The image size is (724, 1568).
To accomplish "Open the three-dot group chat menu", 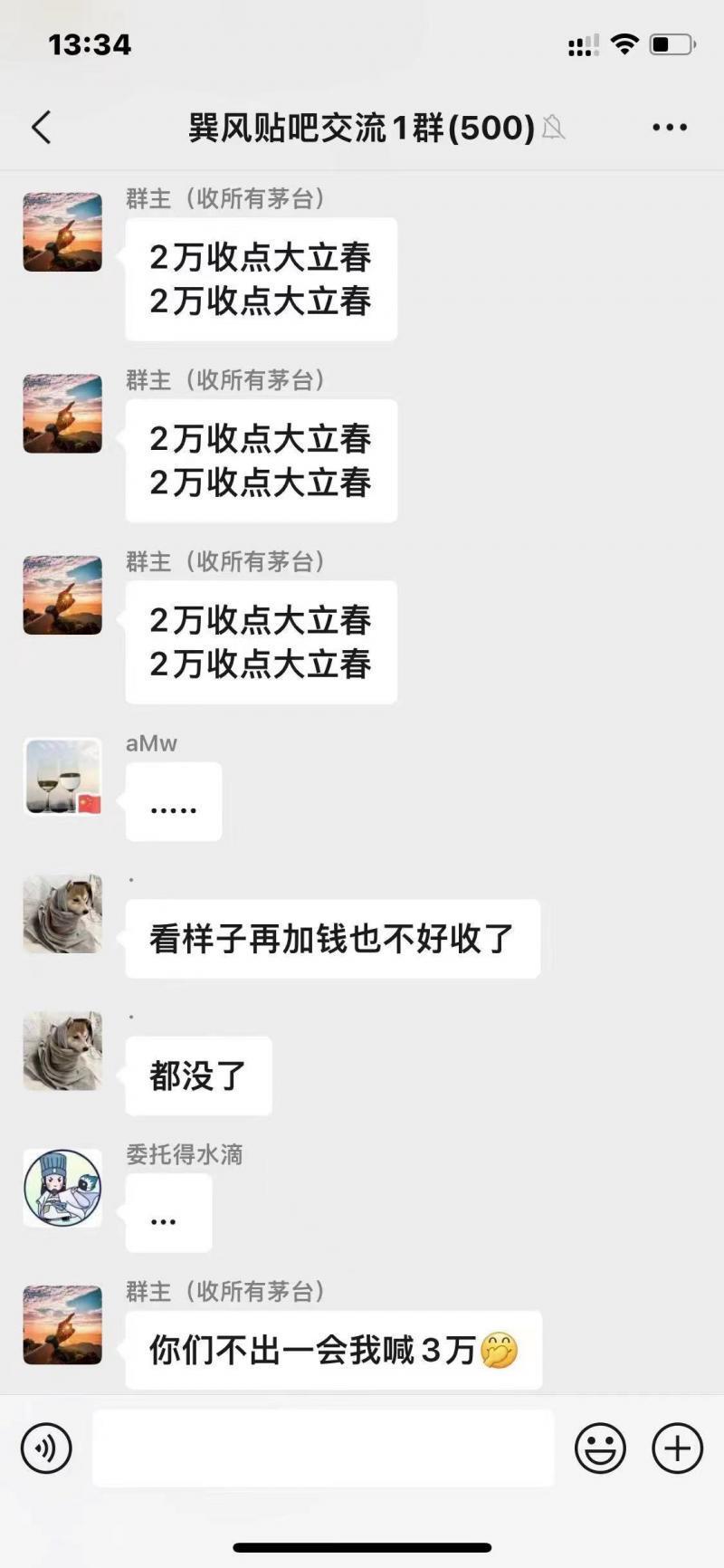I will [670, 128].
